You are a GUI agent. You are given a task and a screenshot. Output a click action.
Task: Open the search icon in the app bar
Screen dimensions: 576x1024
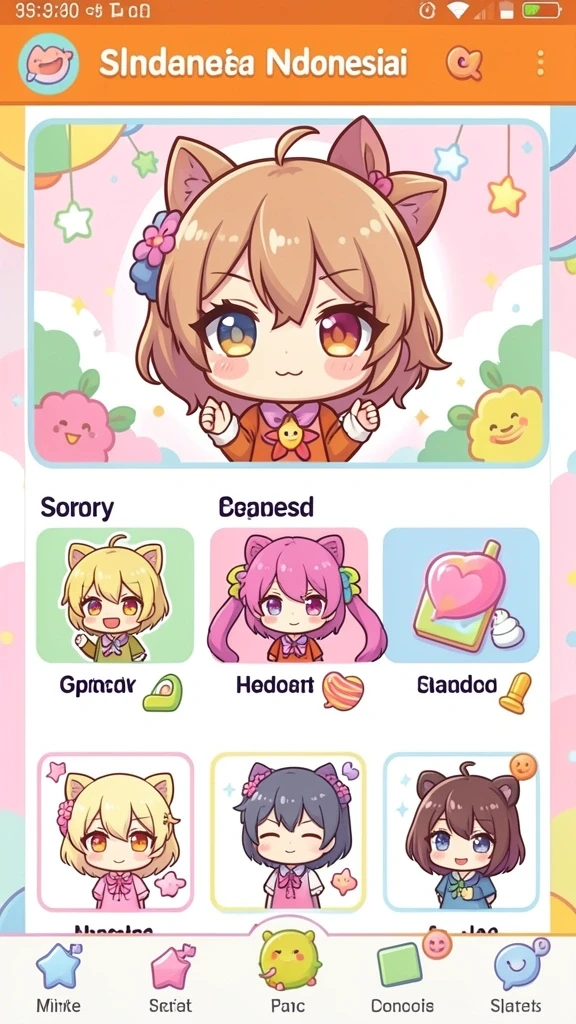[x=464, y=63]
